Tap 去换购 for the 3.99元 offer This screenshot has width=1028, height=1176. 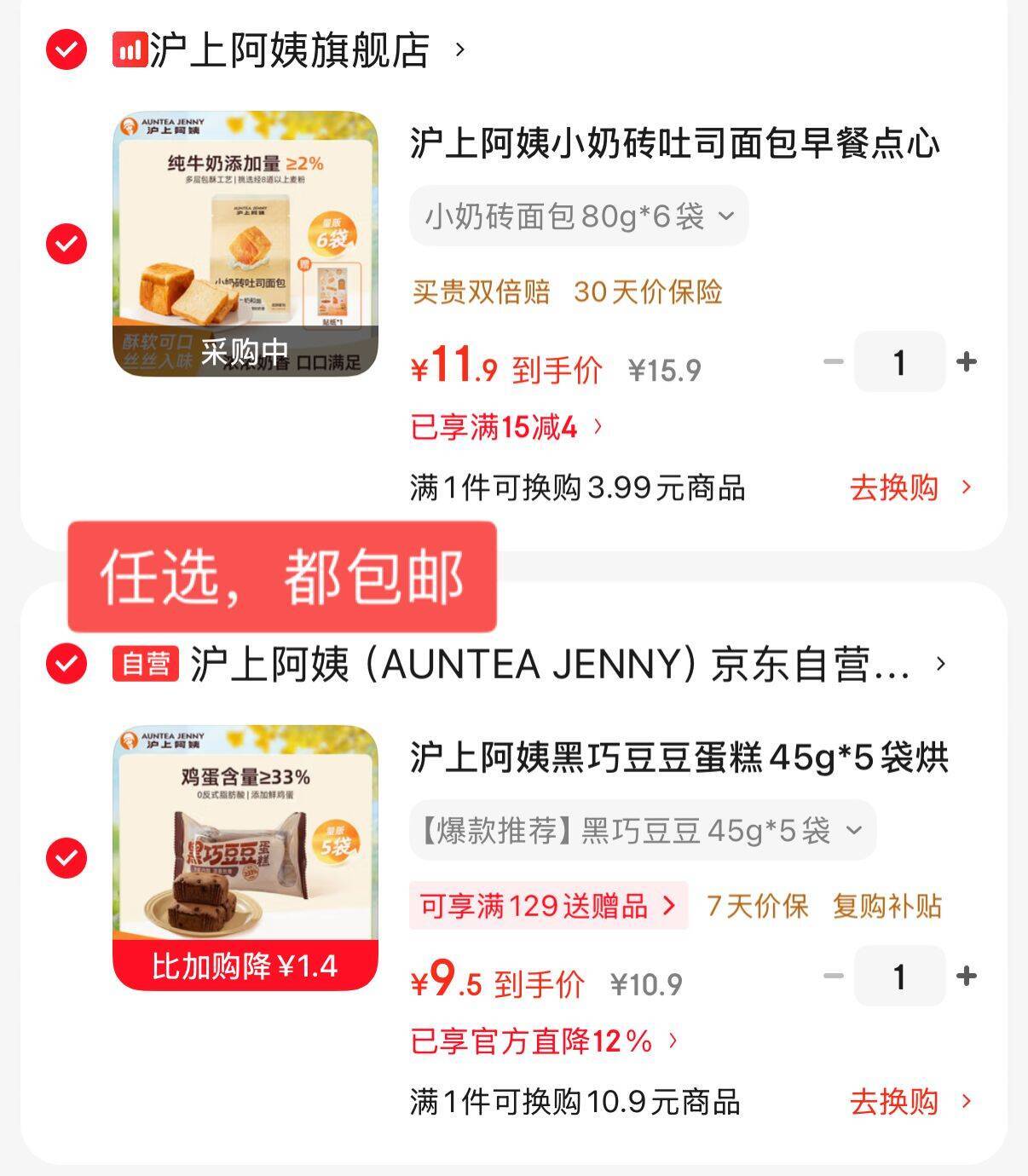909,487
